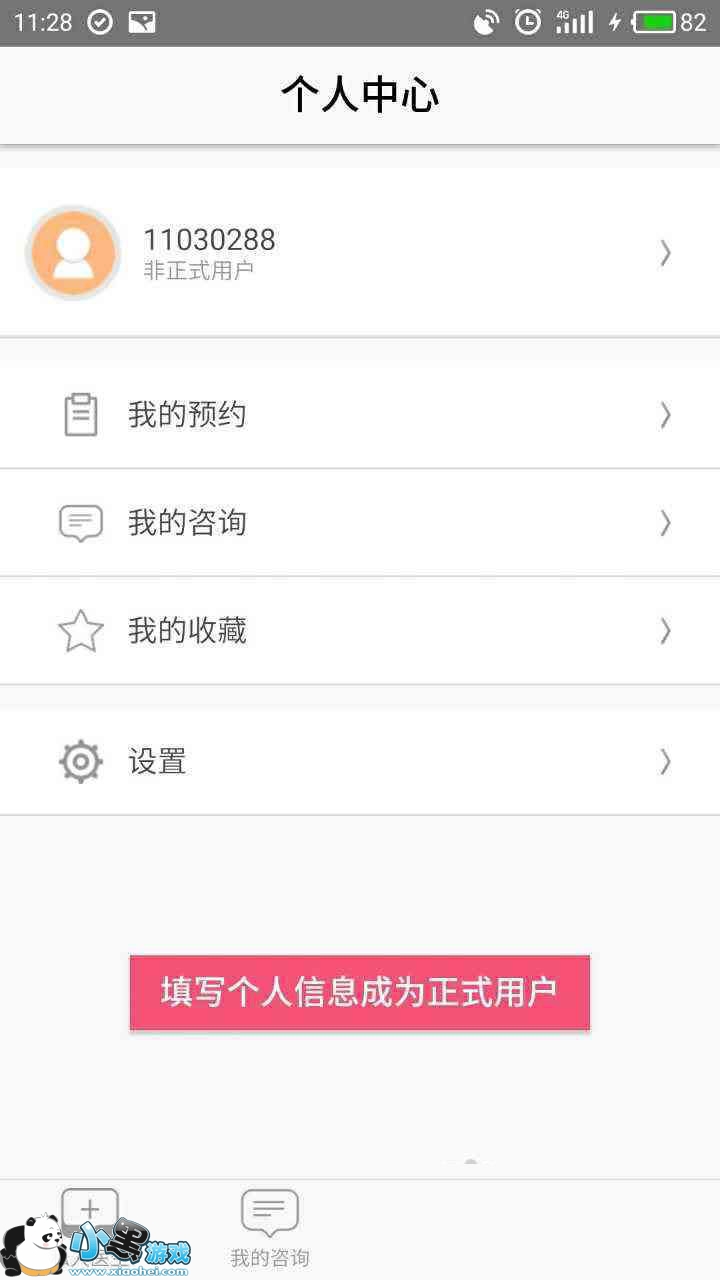This screenshot has height=1280, width=720.
Task: Open 设置 settings
Action: pos(360,762)
